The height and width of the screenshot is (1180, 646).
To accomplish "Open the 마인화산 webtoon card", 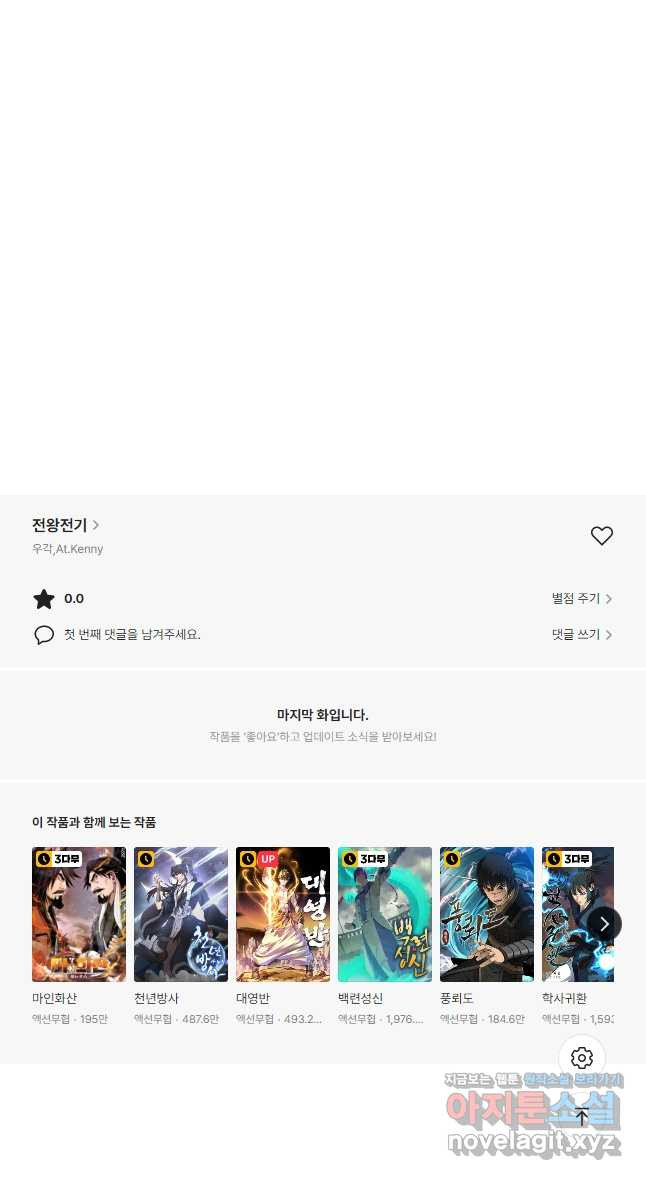I will 79,914.
